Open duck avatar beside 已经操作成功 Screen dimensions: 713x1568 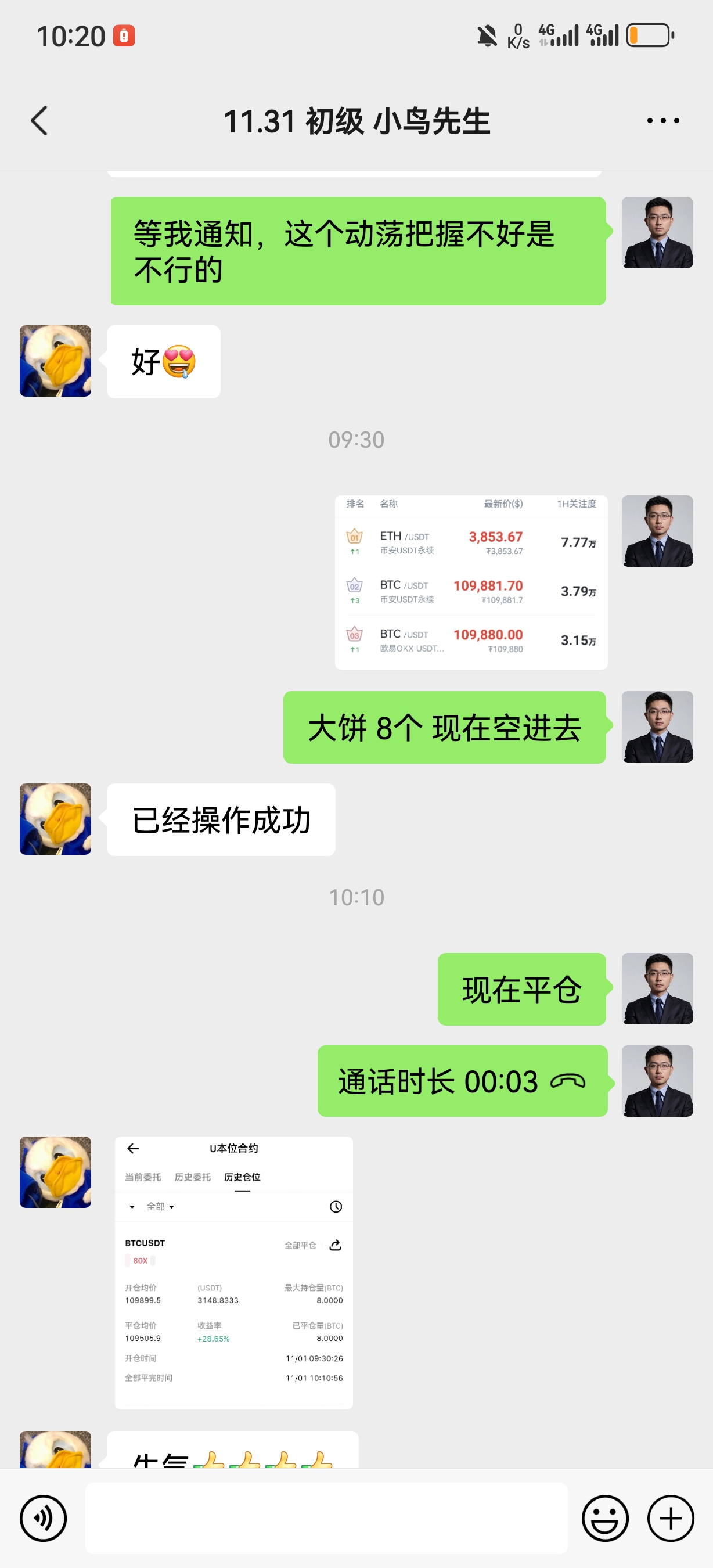click(55, 819)
